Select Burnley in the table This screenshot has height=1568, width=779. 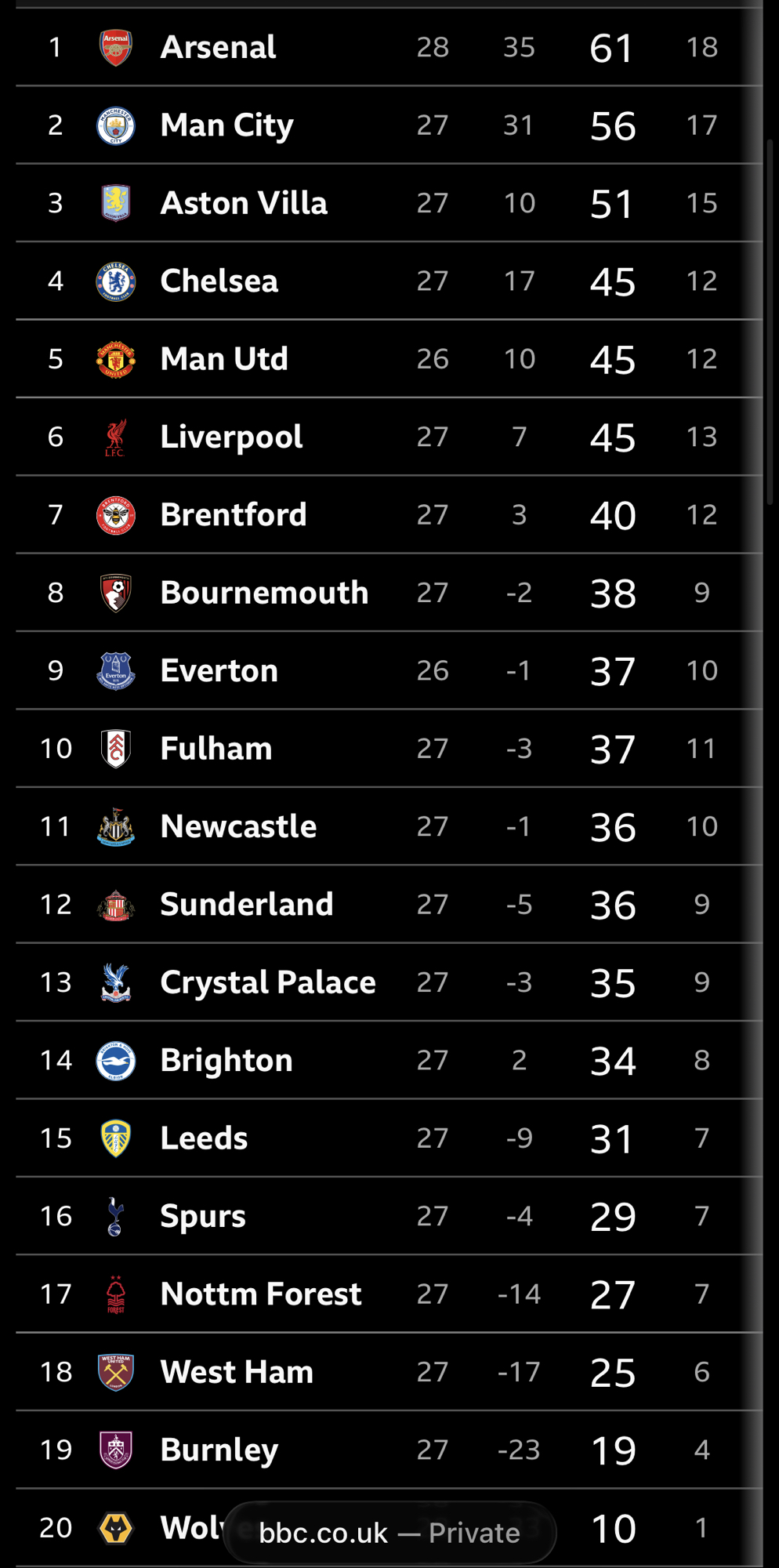(219, 1450)
